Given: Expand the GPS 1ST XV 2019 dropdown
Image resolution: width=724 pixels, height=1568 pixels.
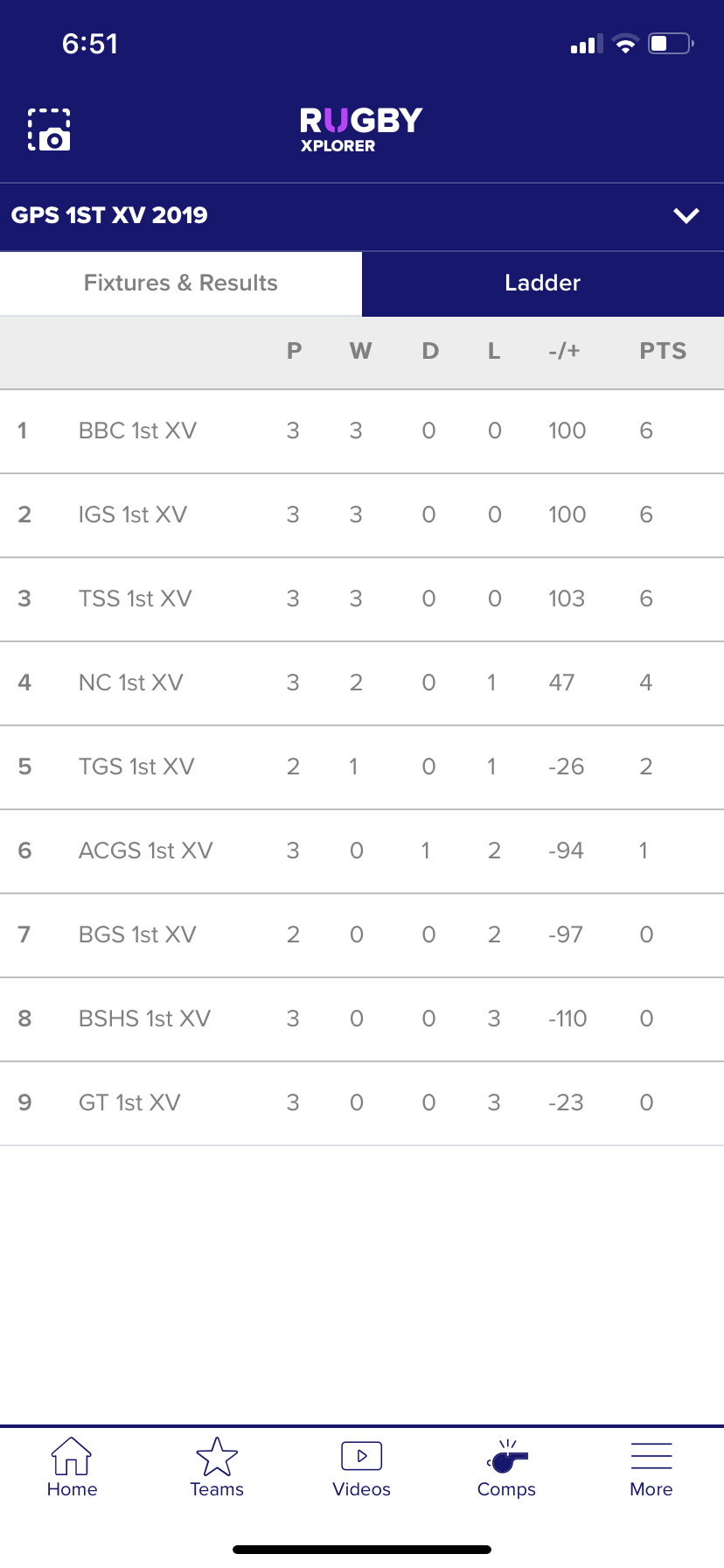Looking at the screenshot, I should (686, 215).
